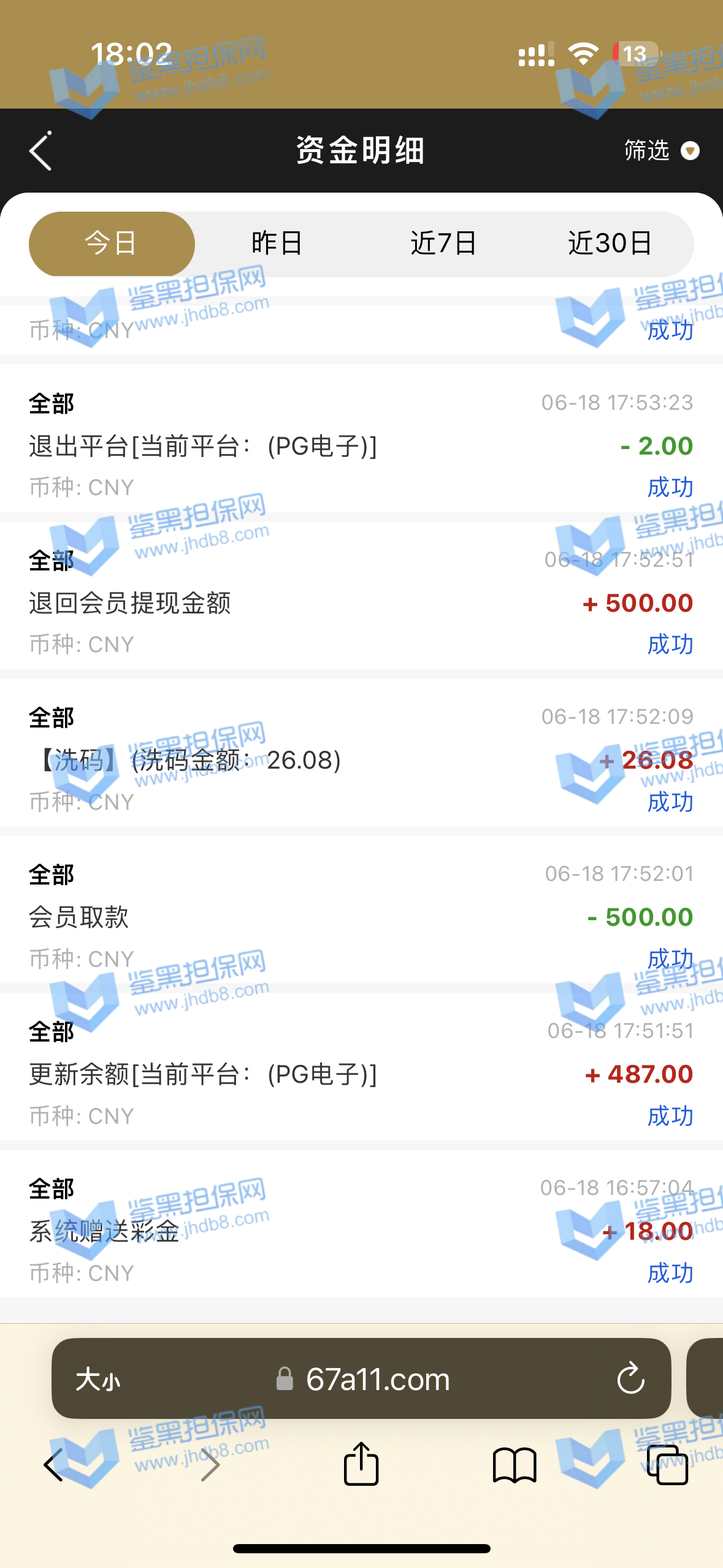723x1568 pixels.
Task: Go back from 资金明细 page
Action: tap(40, 151)
